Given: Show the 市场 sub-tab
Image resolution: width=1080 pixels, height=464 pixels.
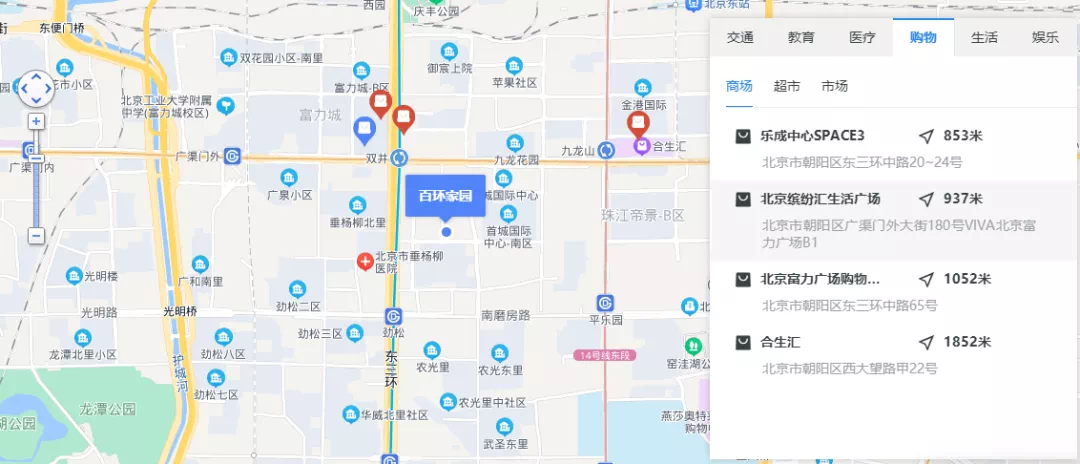Looking at the screenshot, I should click(x=834, y=86).
